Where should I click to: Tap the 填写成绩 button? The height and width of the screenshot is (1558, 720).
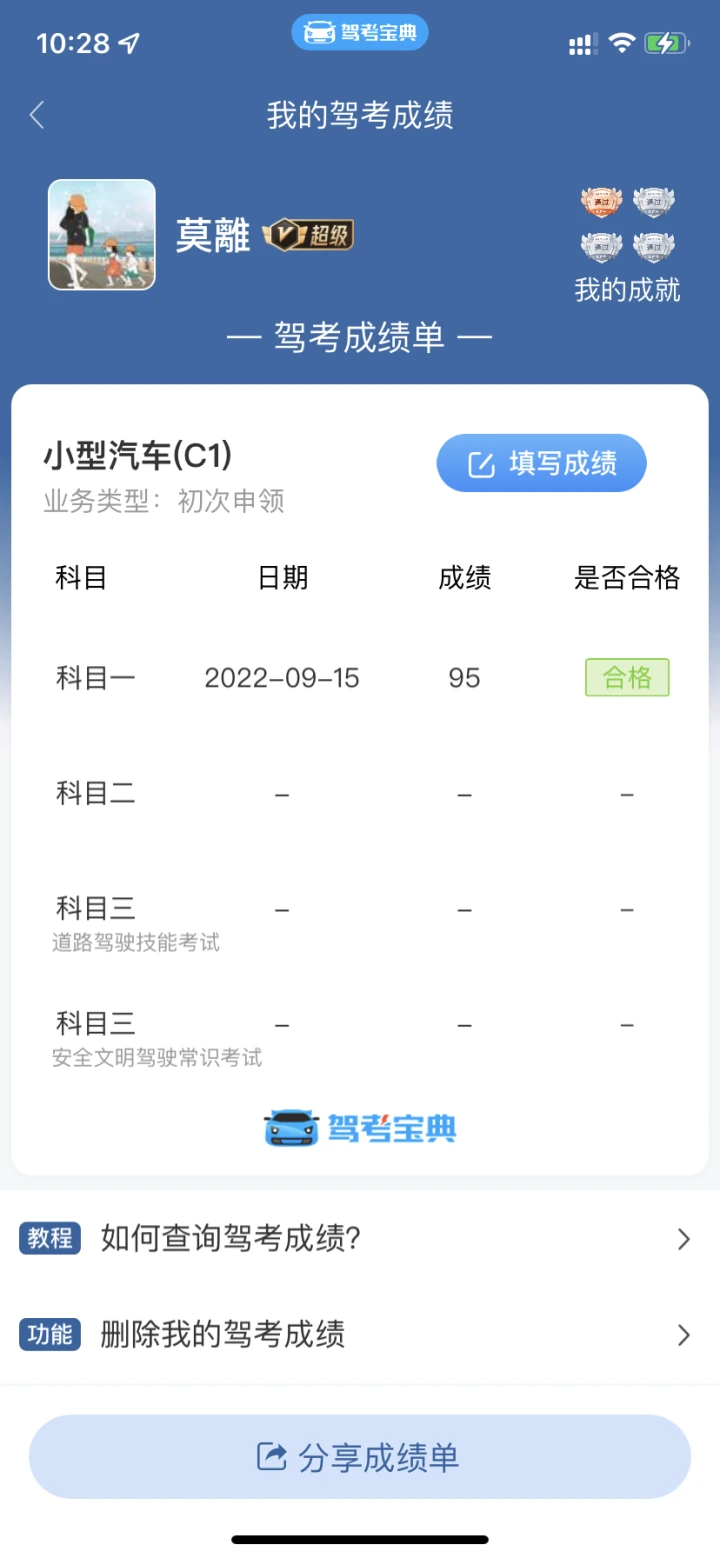pos(541,464)
